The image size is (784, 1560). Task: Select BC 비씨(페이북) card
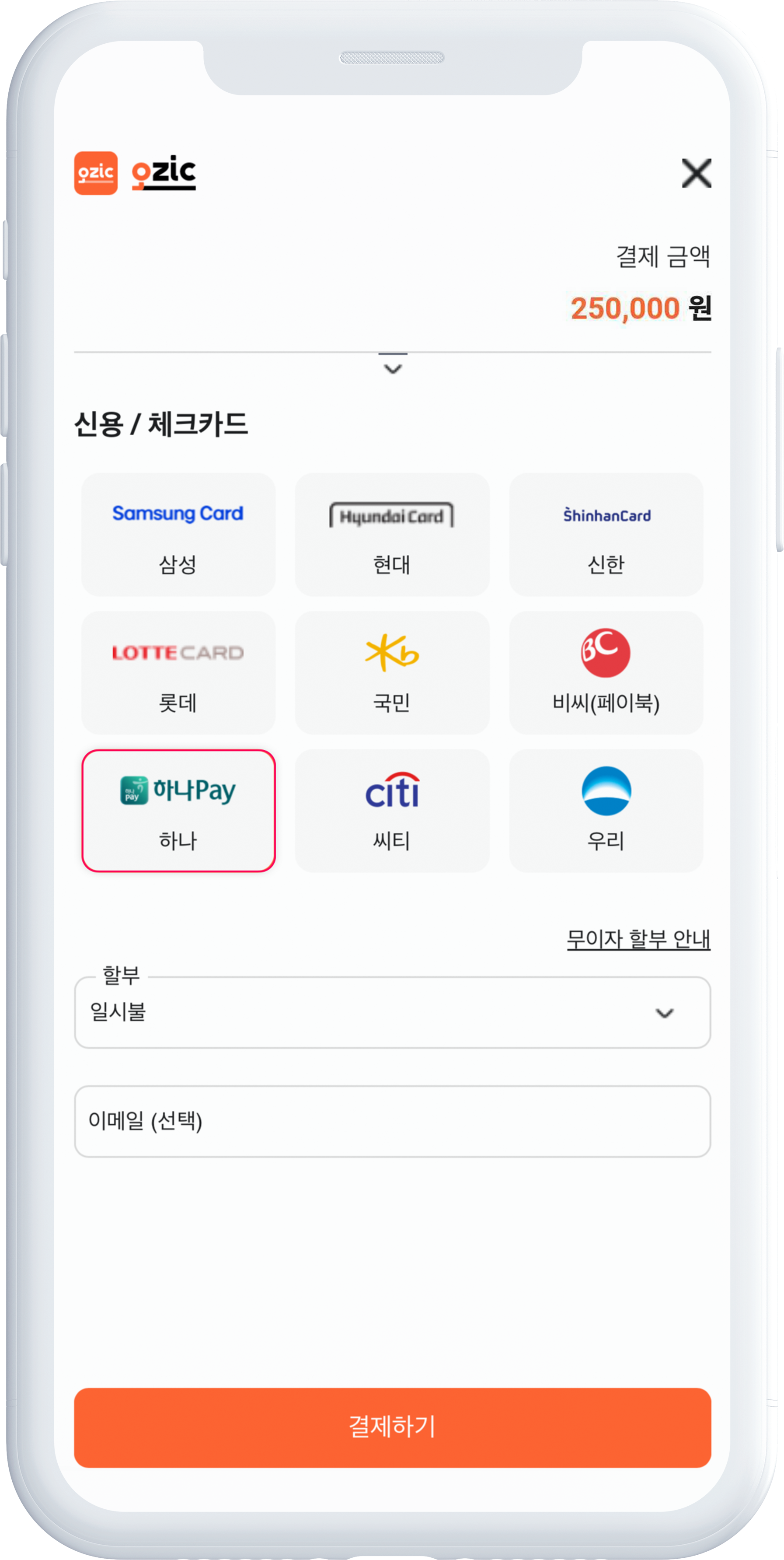point(606,672)
